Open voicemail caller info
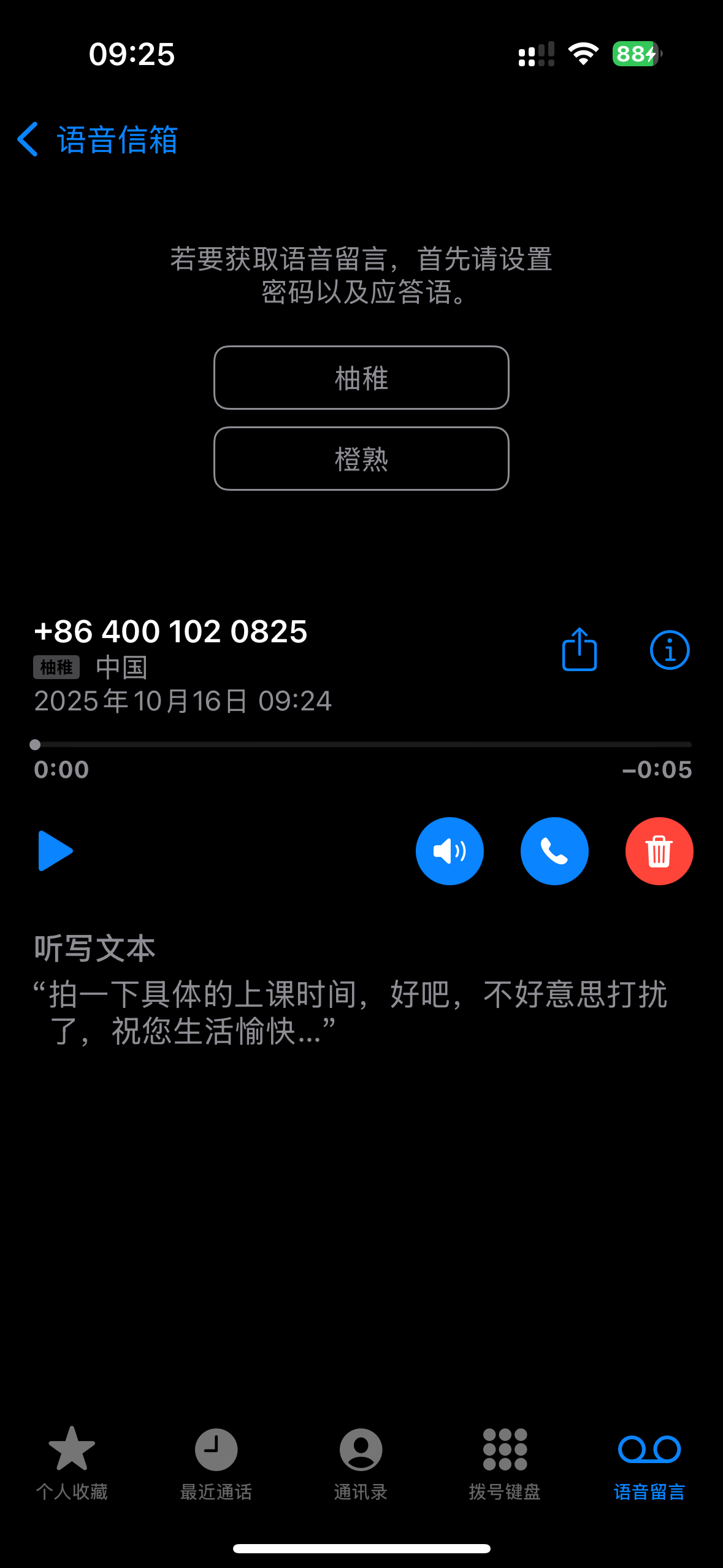The image size is (723, 1568). pyautogui.click(x=668, y=650)
